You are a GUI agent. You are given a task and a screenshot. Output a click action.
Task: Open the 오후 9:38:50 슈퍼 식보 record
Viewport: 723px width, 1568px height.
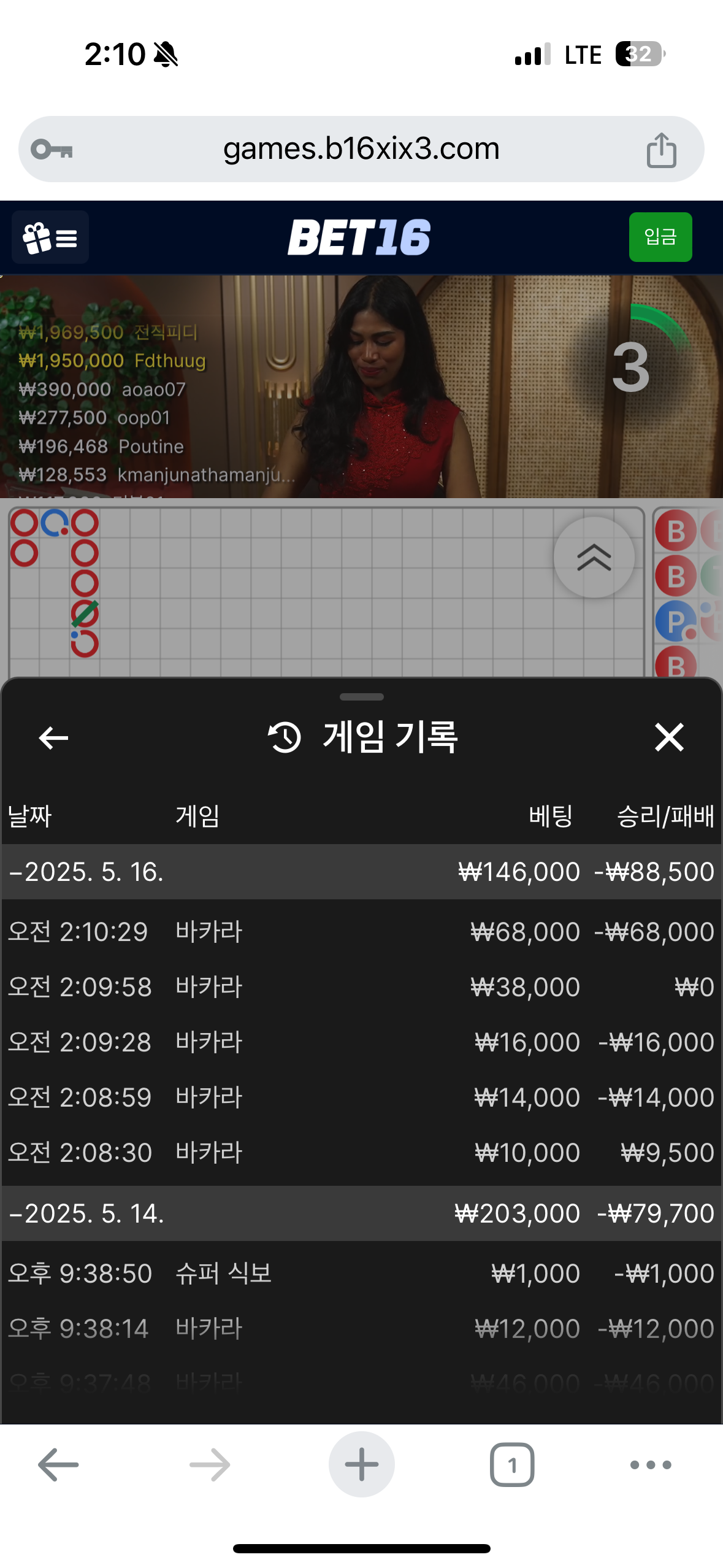[x=361, y=1274]
